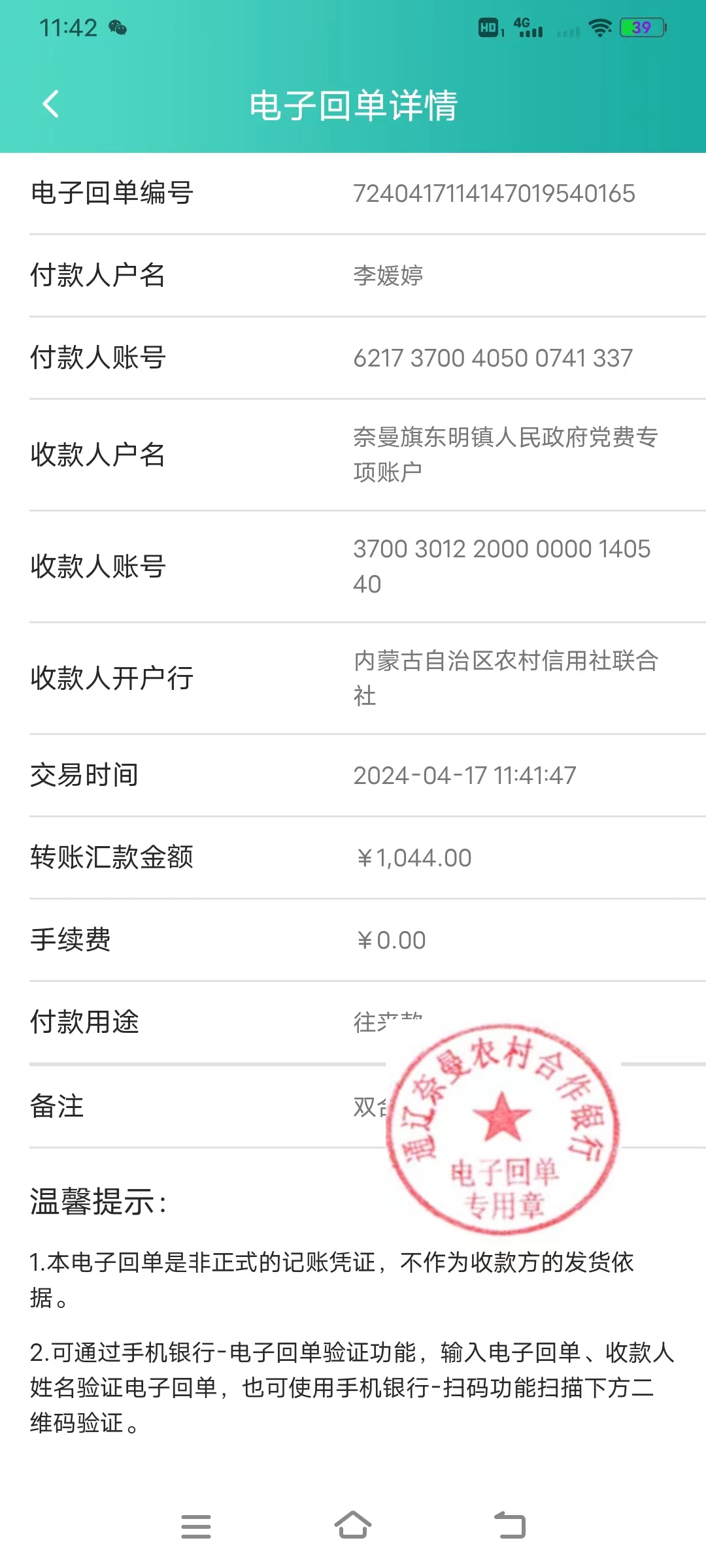Go back from the 电子回单详情 page
This screenshot has width=706, height=1568.
pos(51,104)
